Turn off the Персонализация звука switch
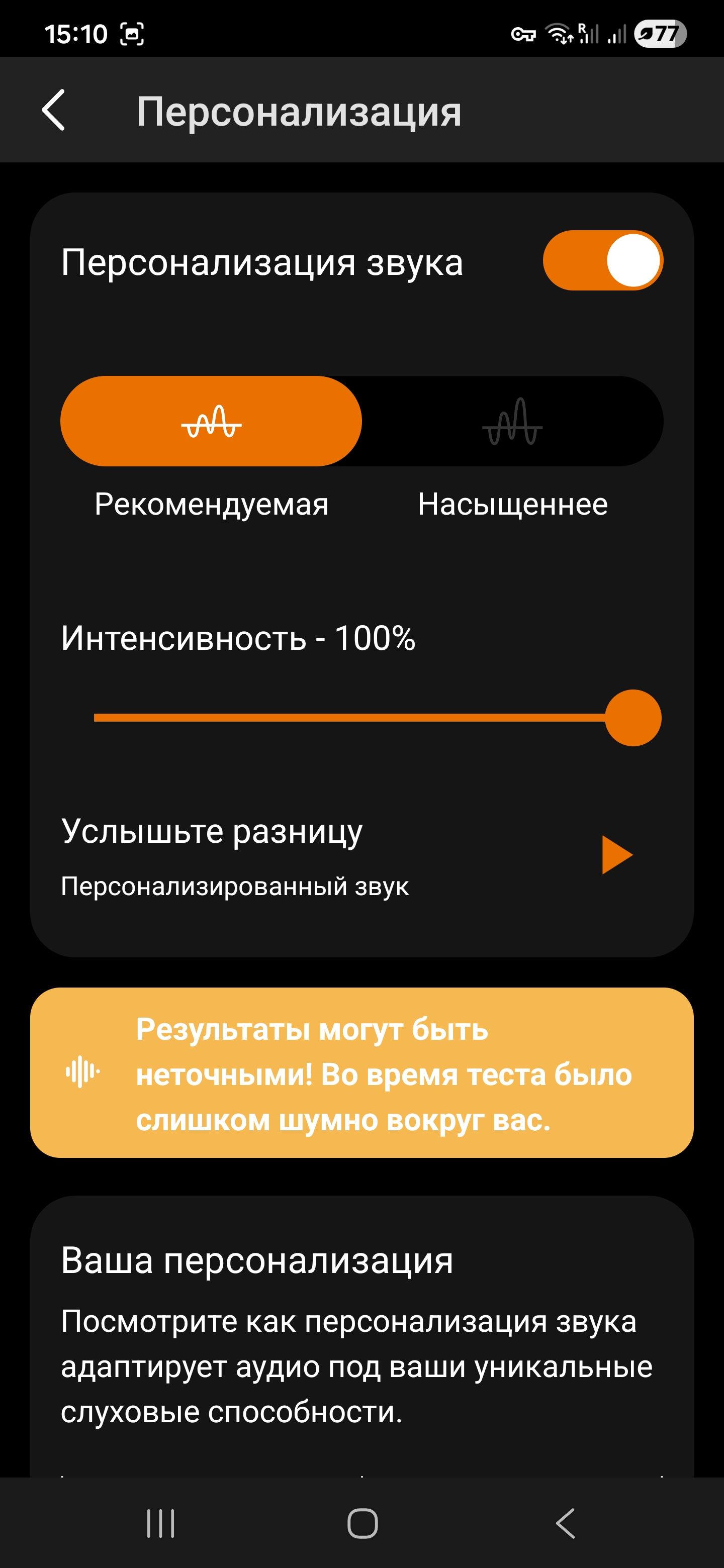The width and height of the screenshot is (724, 1568). [602, 260]
